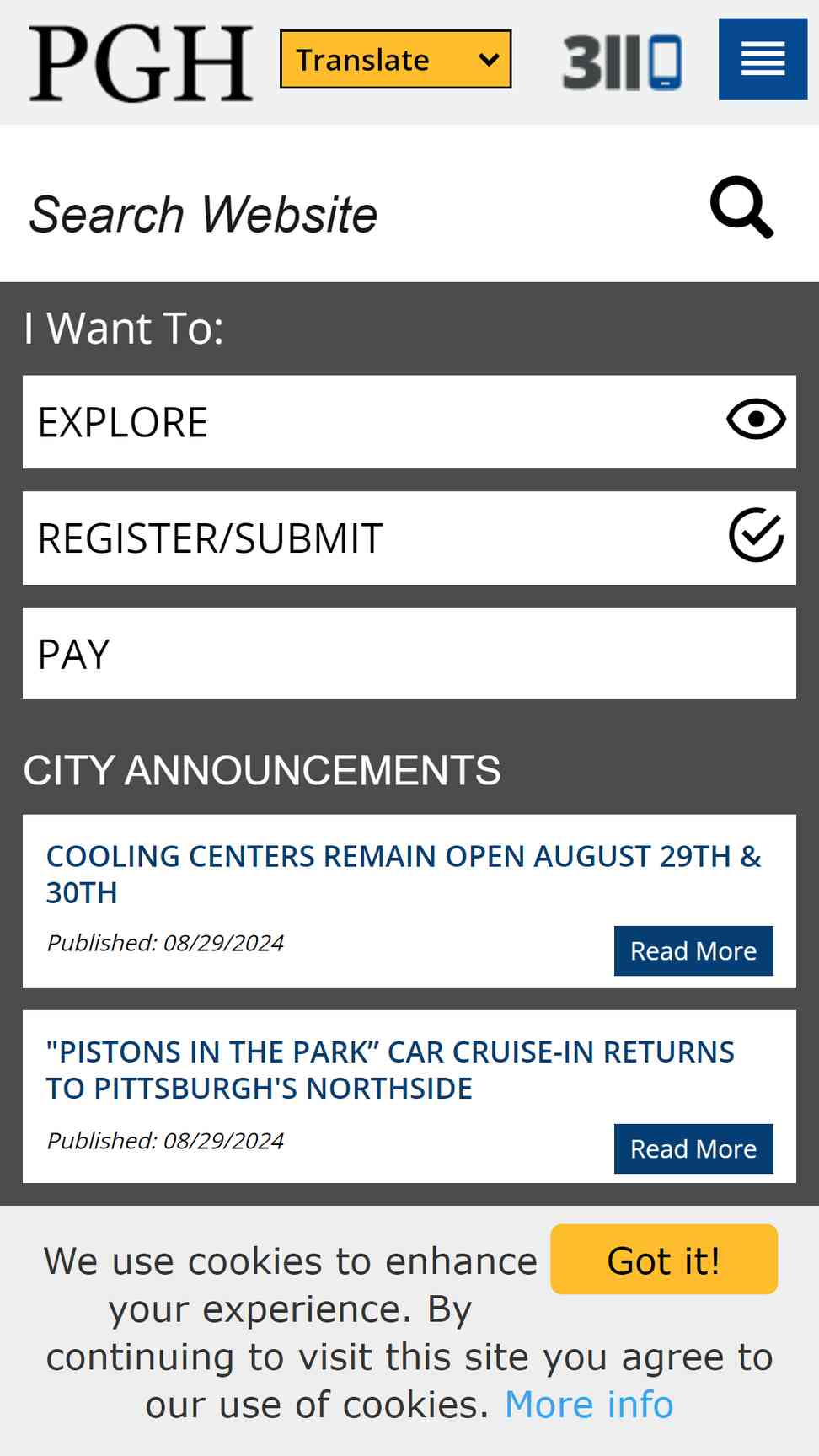Dismiss cookie notice with Got it!
This screenshot has height=1456, width=819.
tap(664, 1260)
